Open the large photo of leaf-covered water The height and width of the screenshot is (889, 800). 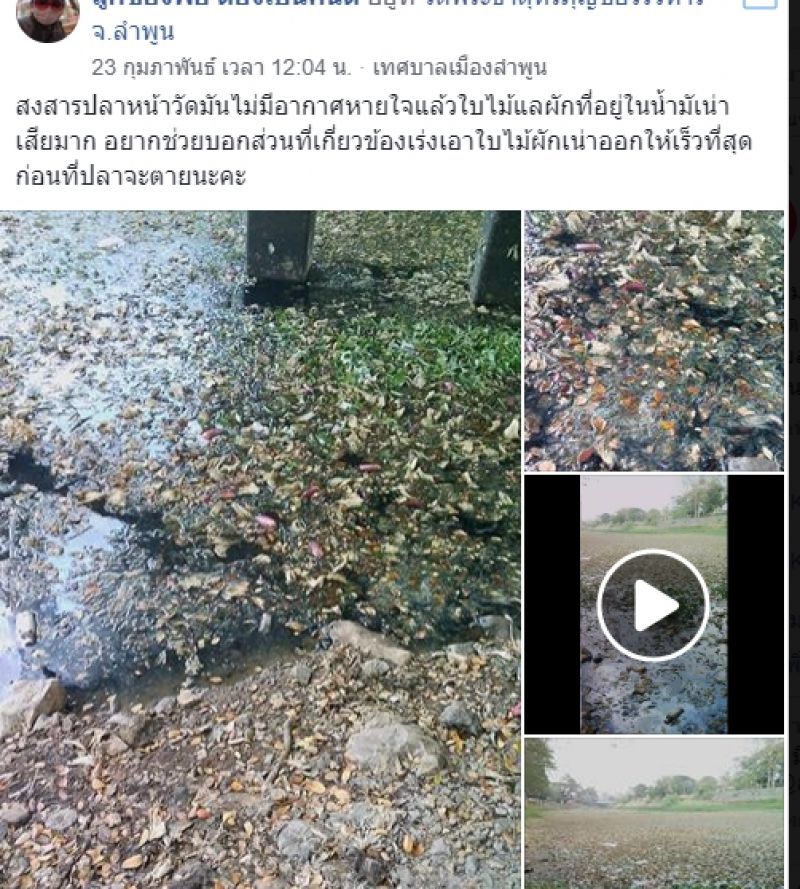[260, 548]
